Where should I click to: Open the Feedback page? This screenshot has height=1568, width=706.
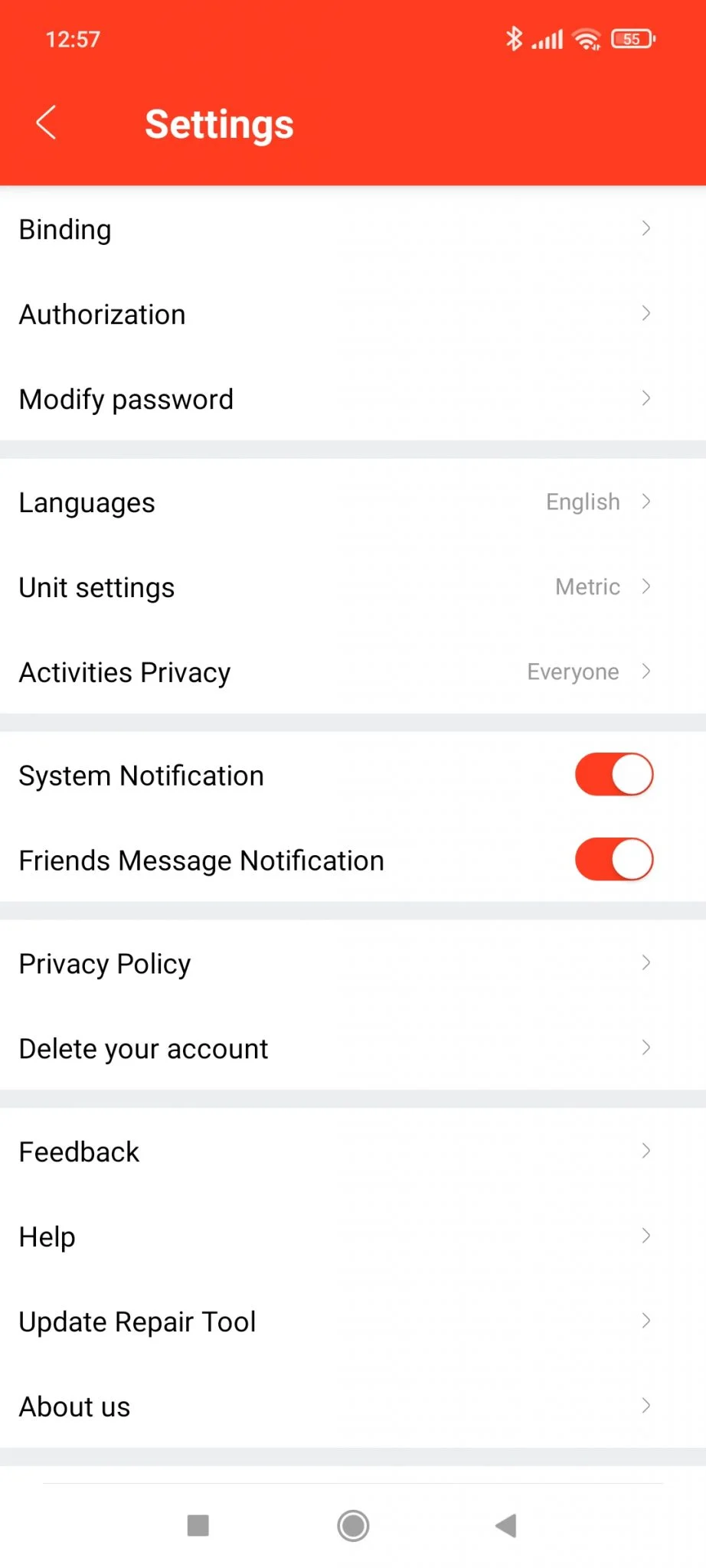pos(352,1151)
